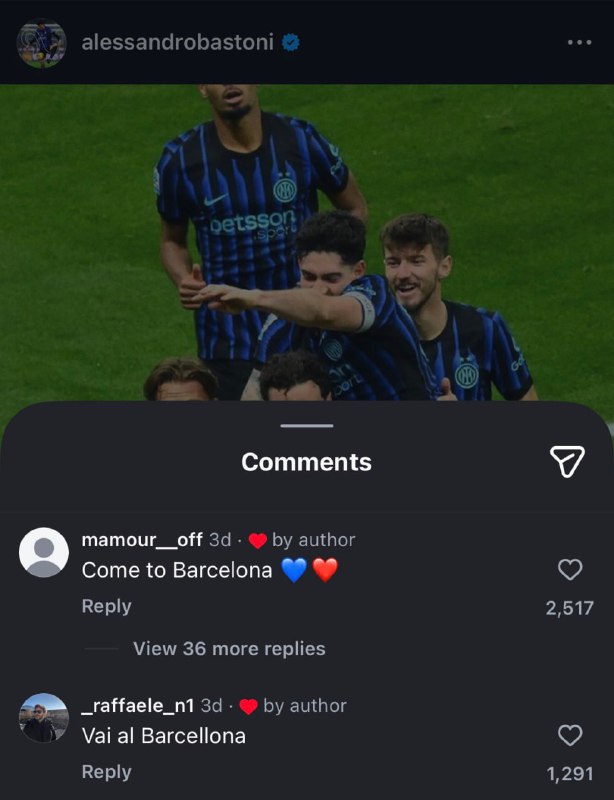
Task: Tap the comments sheet drag handle
Action: [307, 426]
